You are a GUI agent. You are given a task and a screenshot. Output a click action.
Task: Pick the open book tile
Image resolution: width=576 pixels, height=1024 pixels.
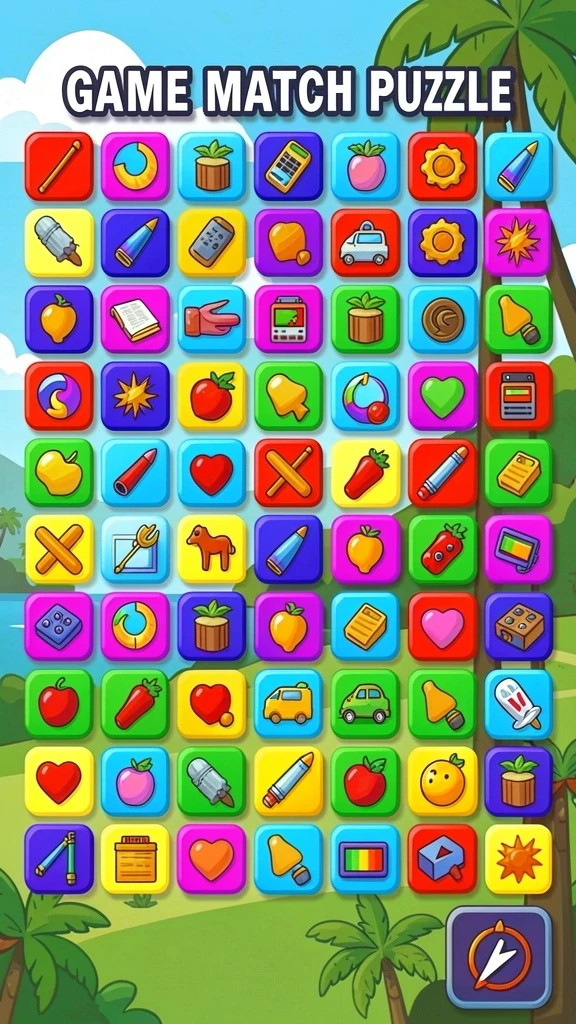(135, 319)
